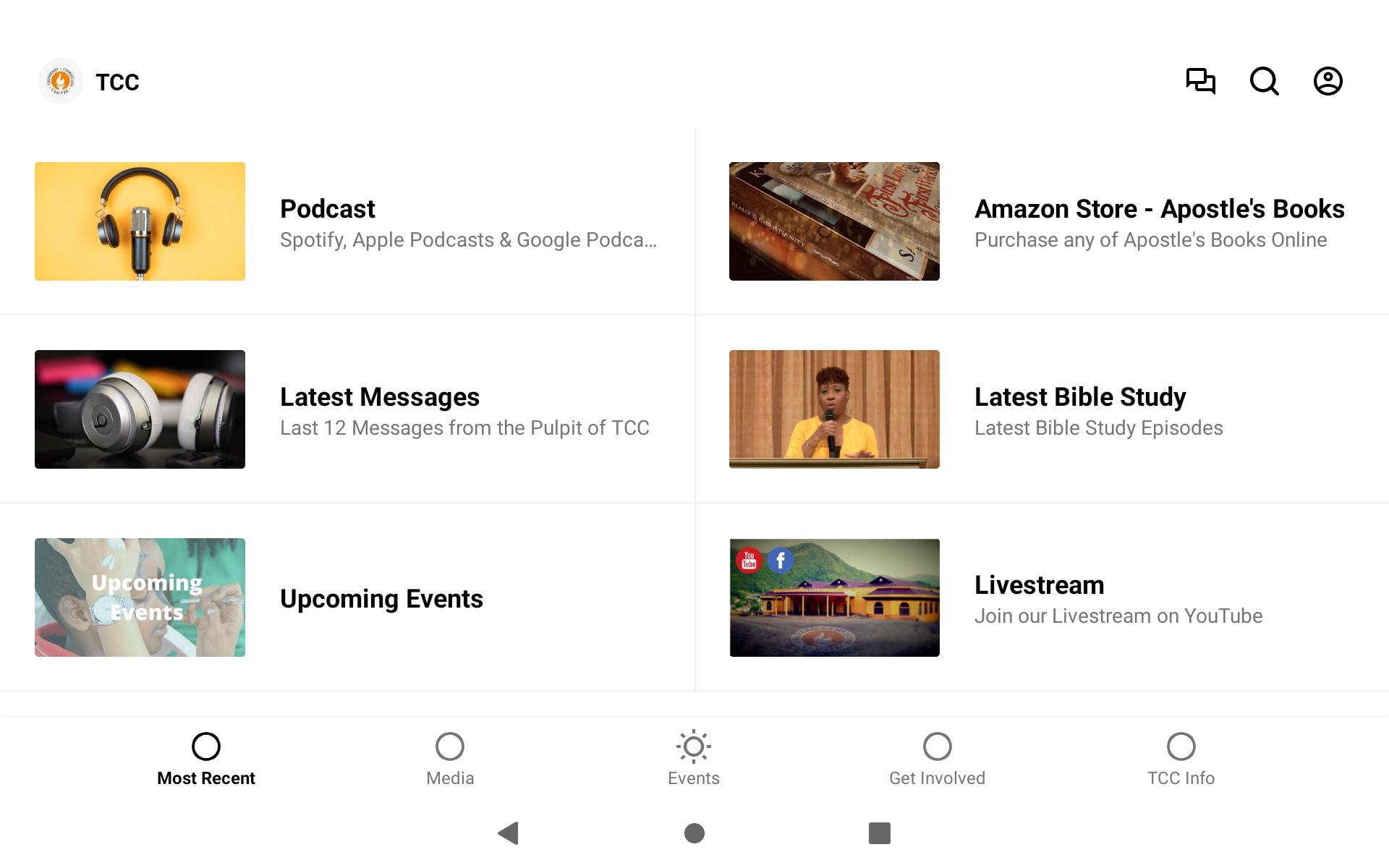This screenshot has width=1389, height=868.
Task: Go to the device home screen
Action: pyautogui.click(x=694, y=833)
